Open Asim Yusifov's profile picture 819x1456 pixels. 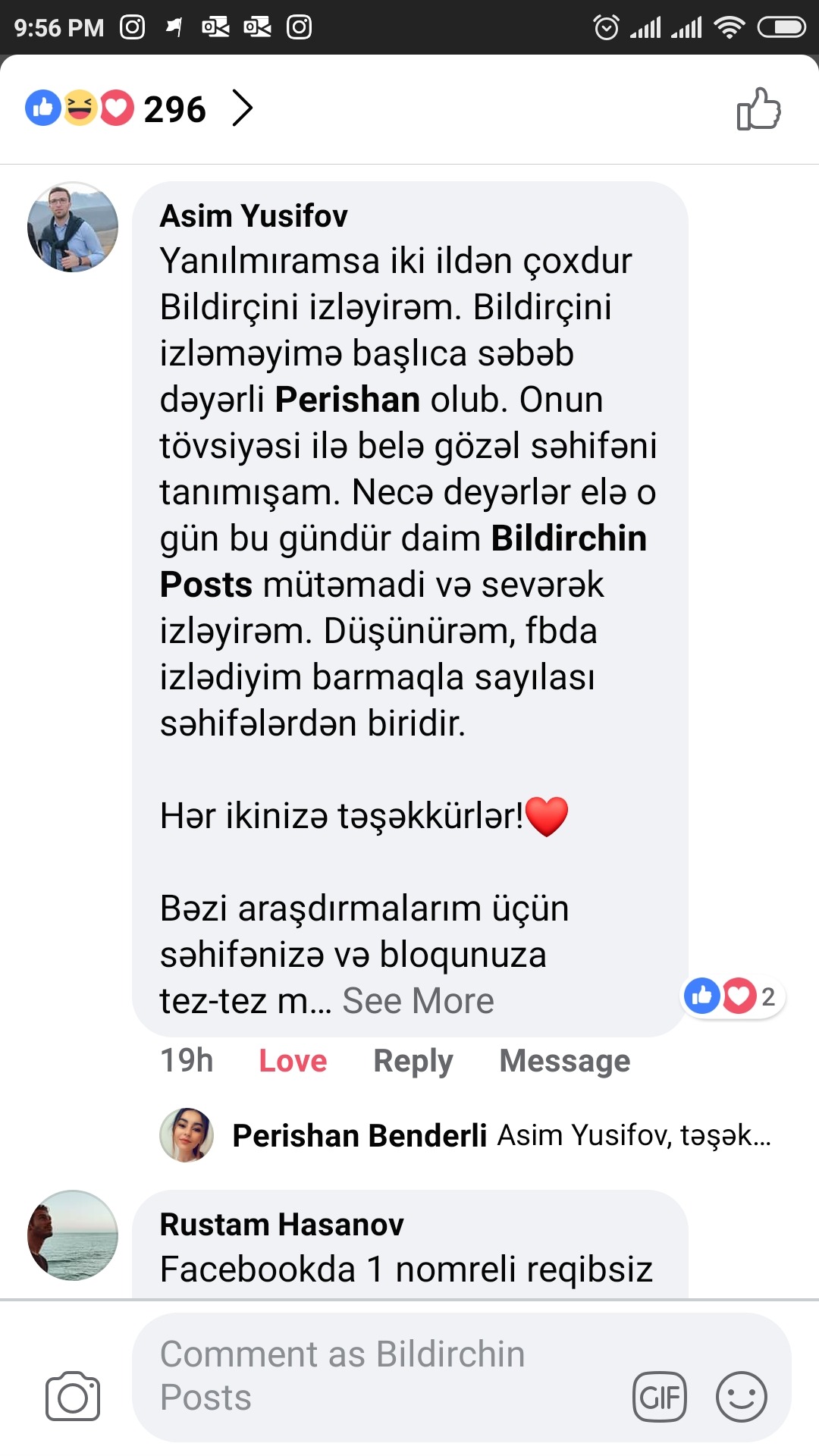click(x=73, y=227)
